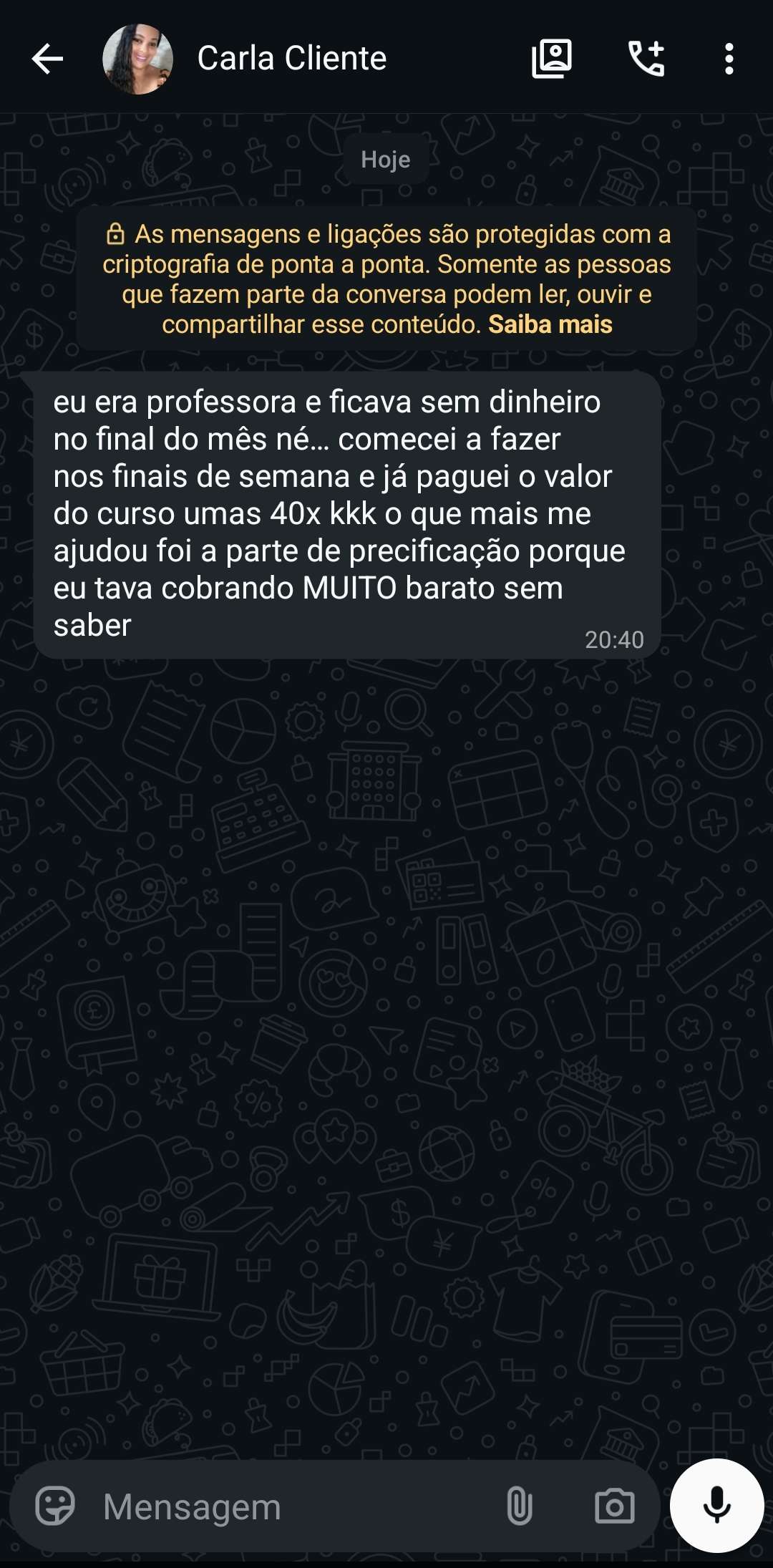Screen dimensions: 773x1568
Task: Open the three-dot overflow menu
Action: pos(729,60)
